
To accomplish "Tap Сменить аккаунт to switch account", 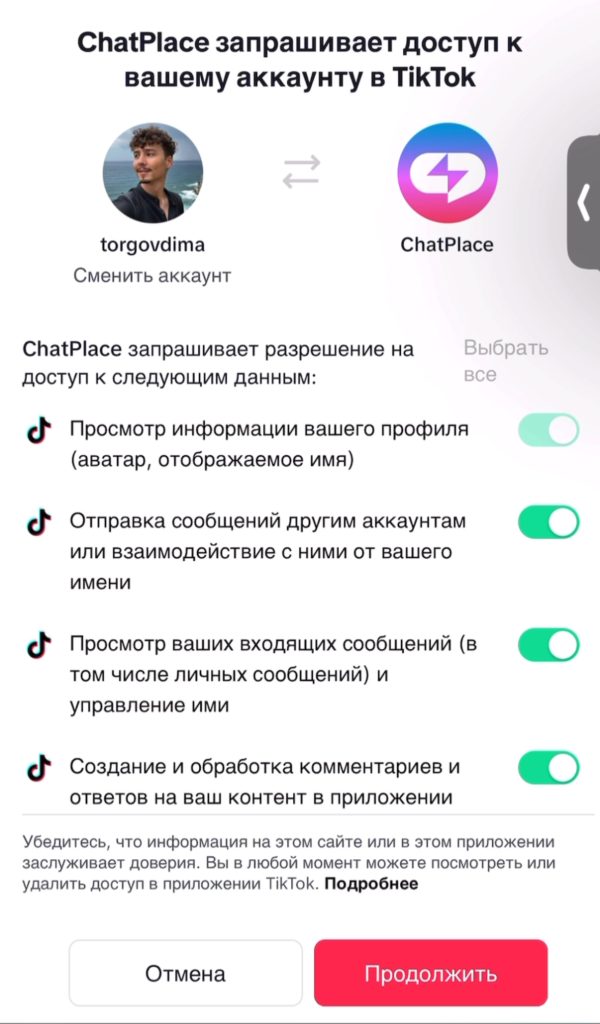I will (x=152, y=275).
